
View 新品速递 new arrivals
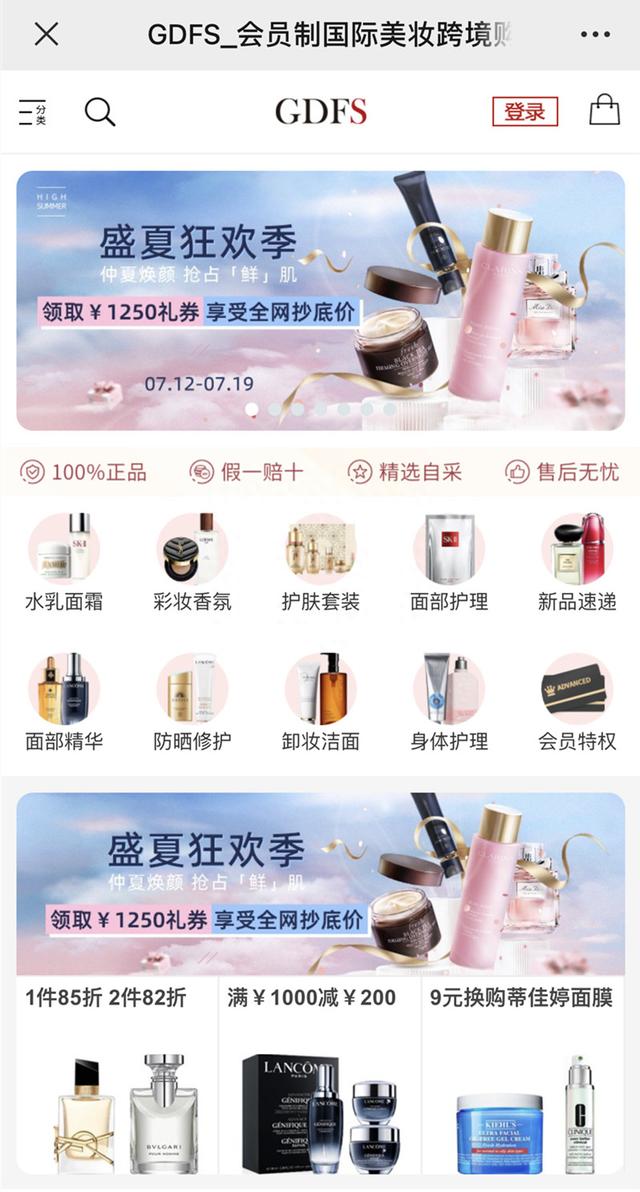tap(576, 562)
